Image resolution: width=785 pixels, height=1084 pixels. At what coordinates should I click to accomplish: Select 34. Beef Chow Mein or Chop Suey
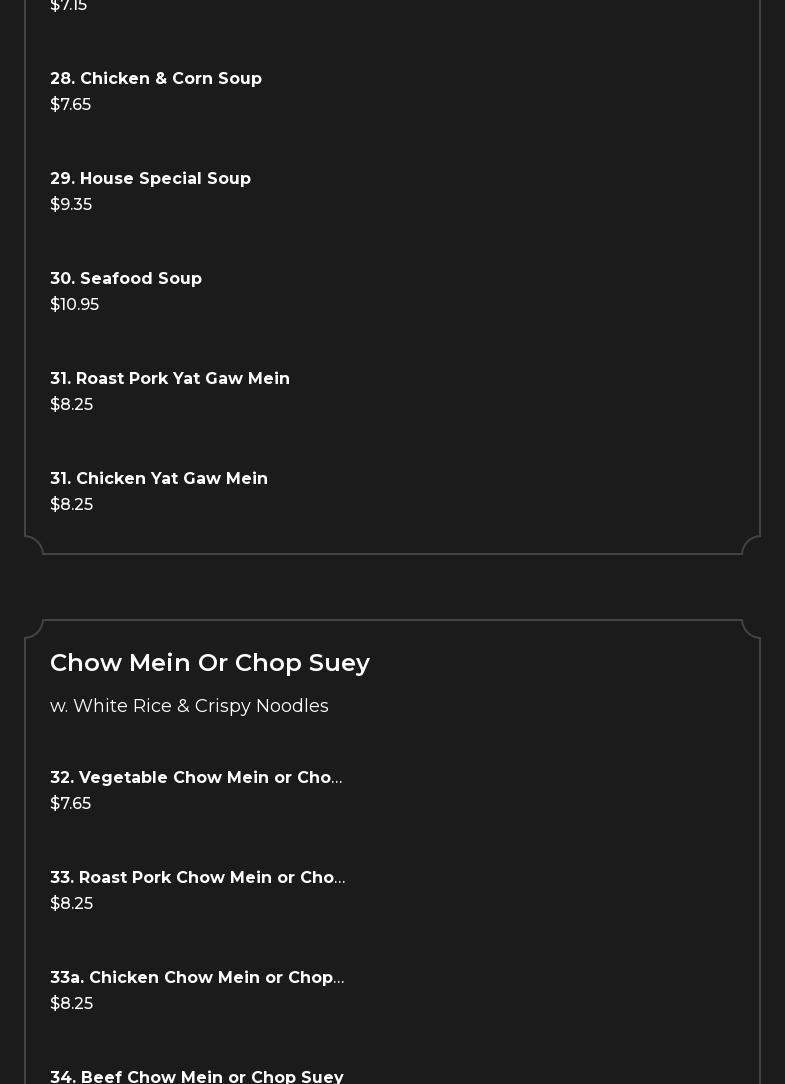pyautogui.click(x=197, y=1076)
